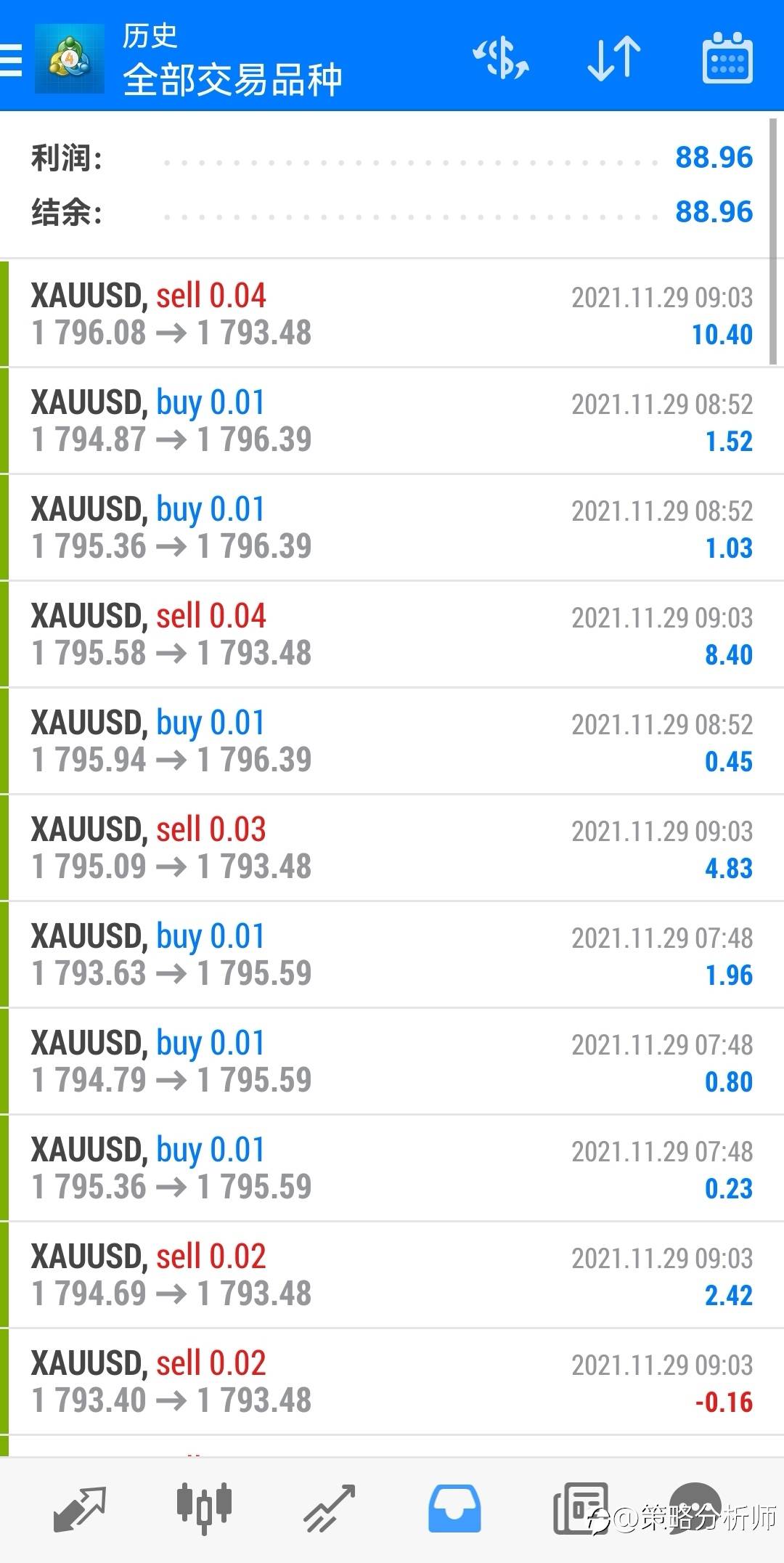784x1563 pixels.
Task: Open the History inbox tab
Action: pyautogui.click(x=454, y=1509)
